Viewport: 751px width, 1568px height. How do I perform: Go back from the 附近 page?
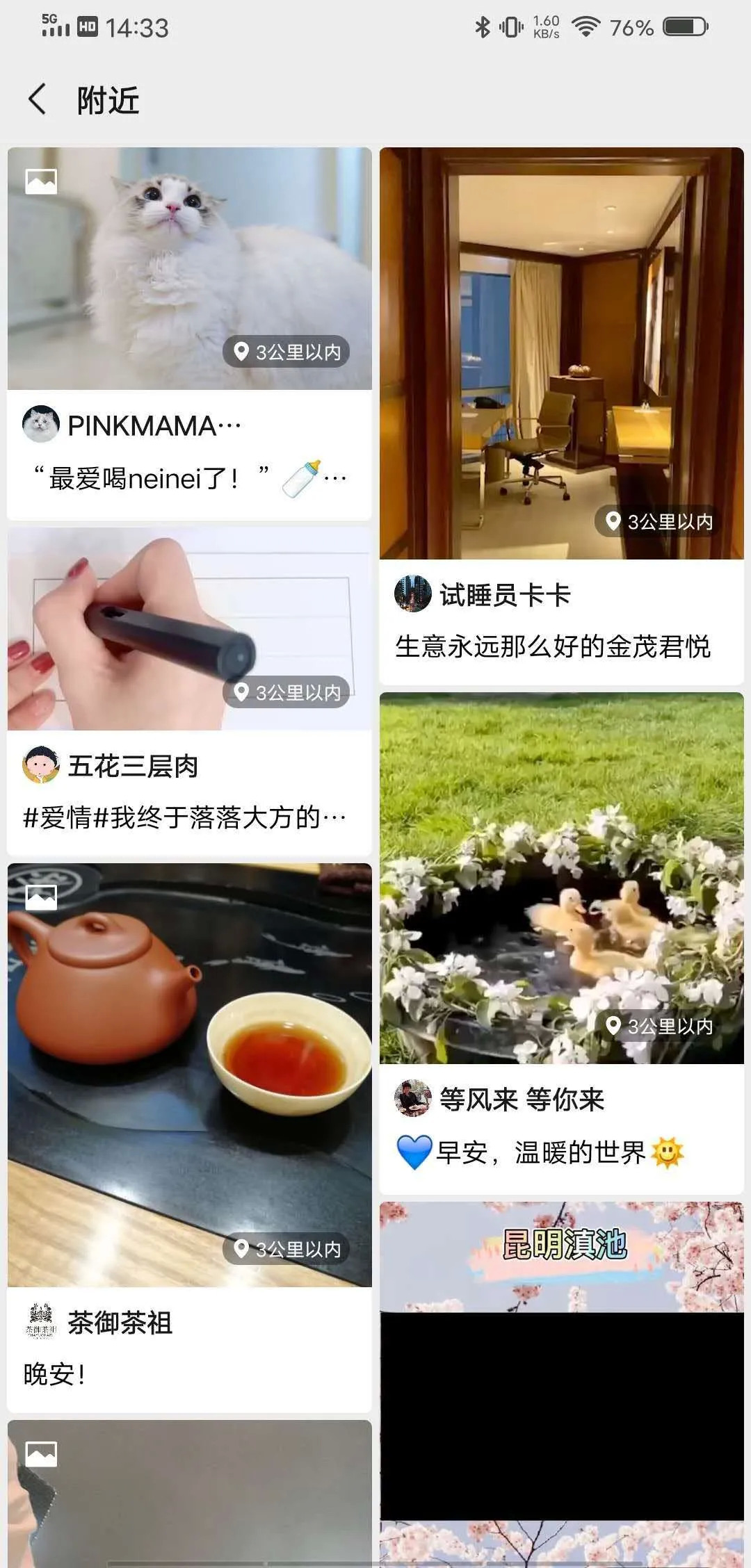pos(38,99)
